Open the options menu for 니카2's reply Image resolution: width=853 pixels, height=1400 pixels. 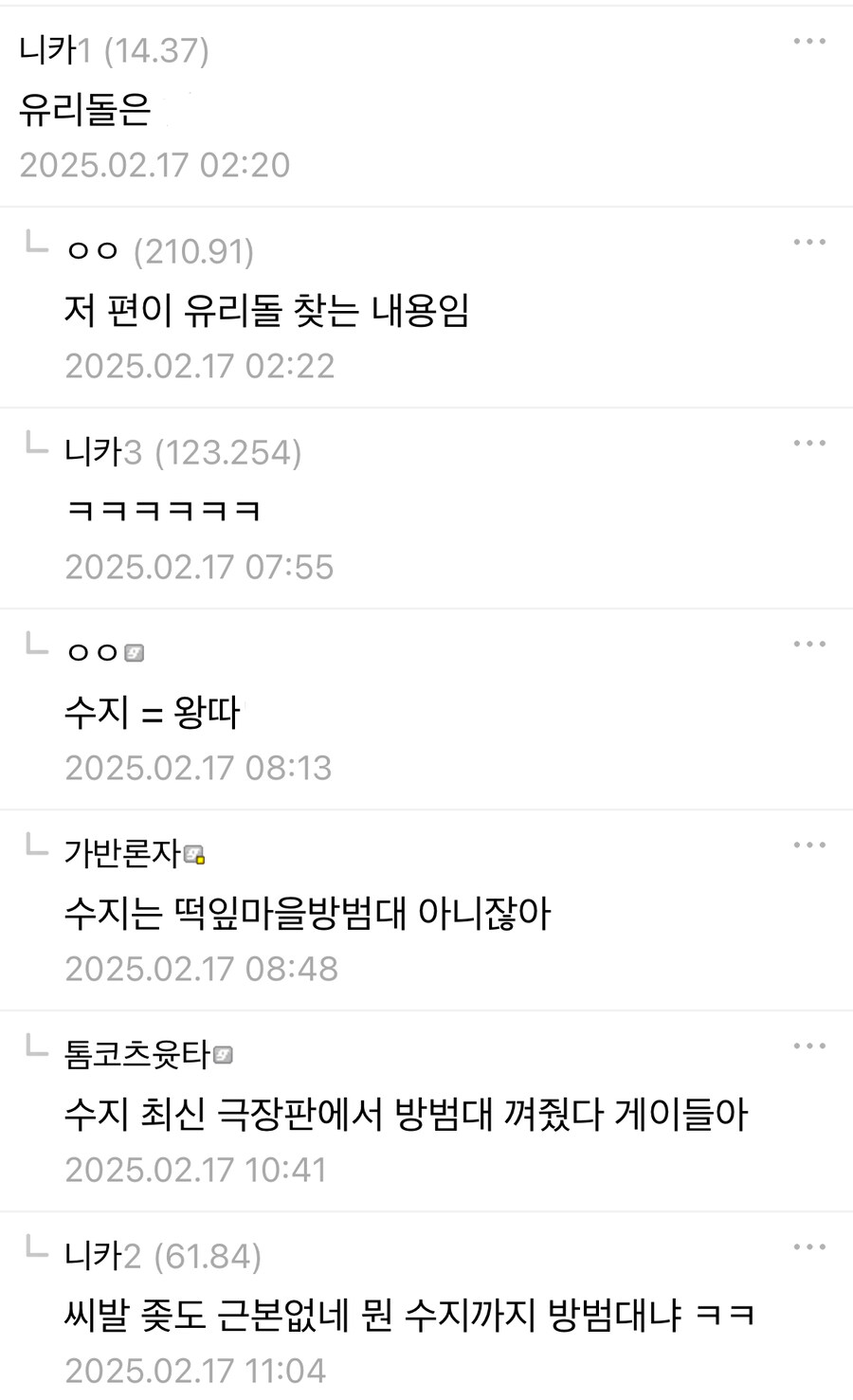point(810,1245)
